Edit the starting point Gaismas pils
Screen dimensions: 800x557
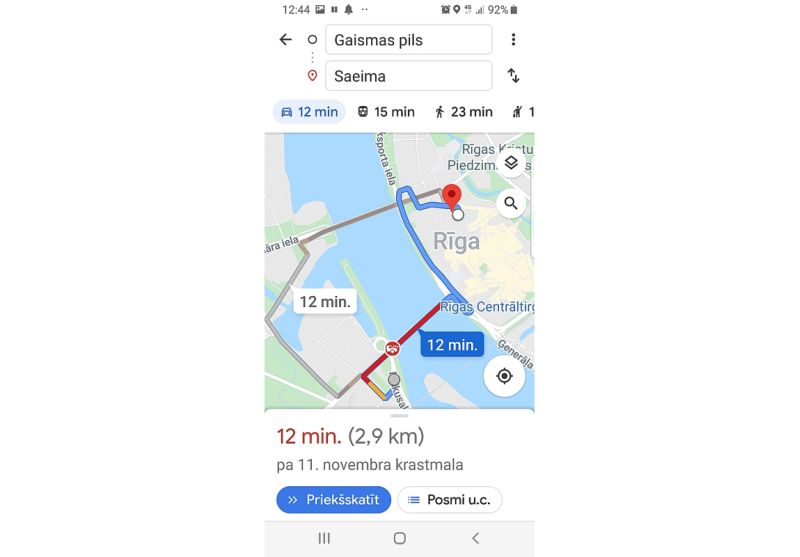pos(408,40)
